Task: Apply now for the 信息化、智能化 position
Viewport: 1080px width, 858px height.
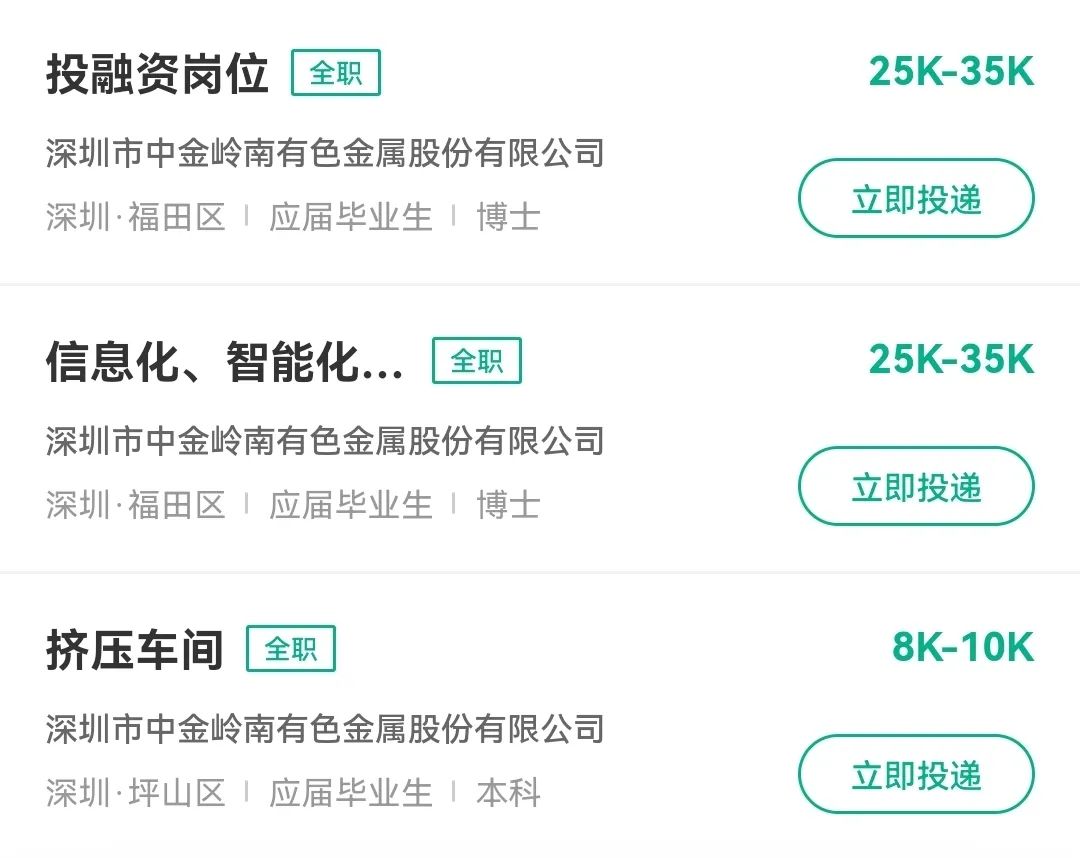Action: coord(915,487)
